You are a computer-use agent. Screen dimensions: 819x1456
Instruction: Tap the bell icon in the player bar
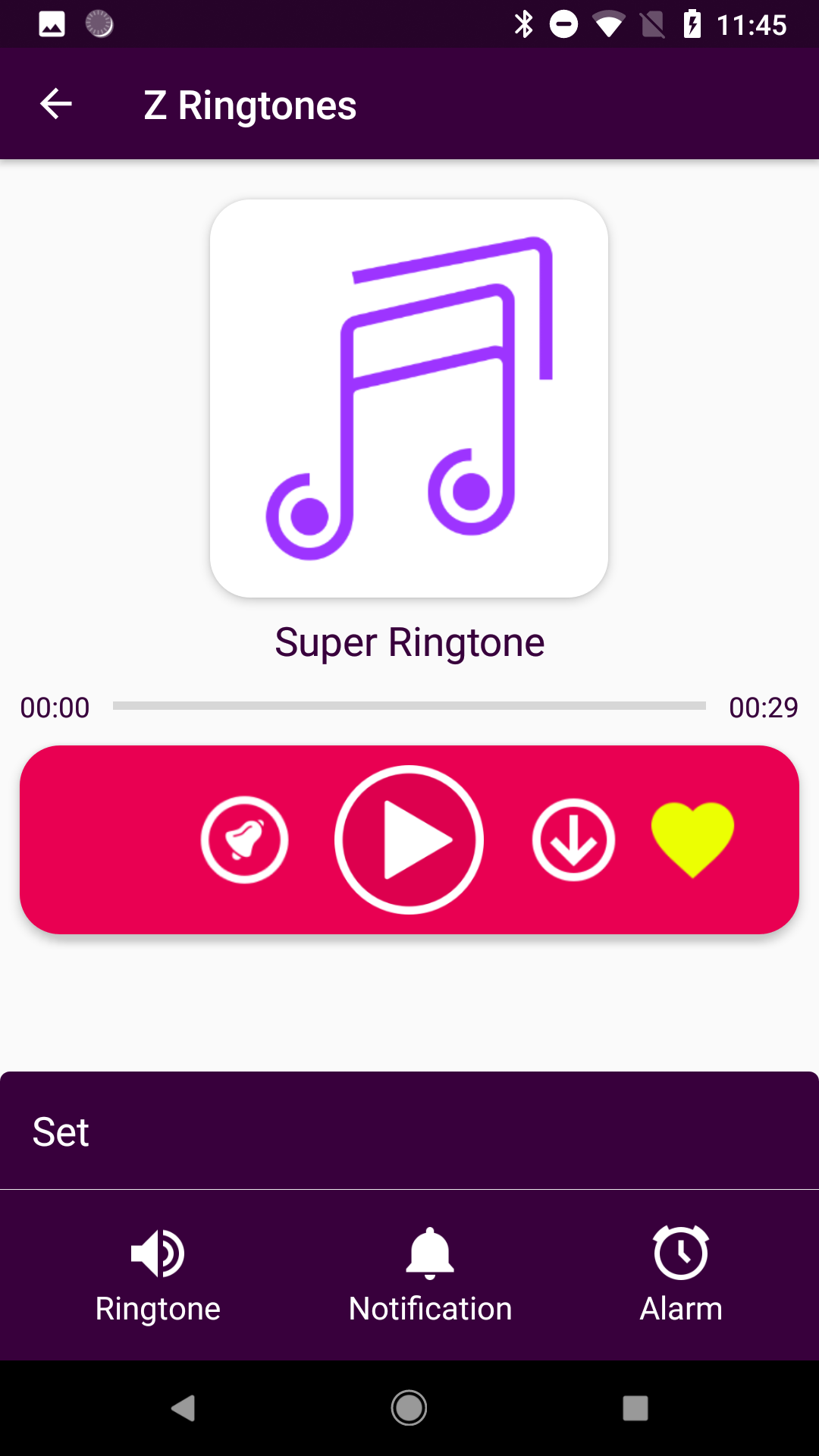[x=244, y=839]
